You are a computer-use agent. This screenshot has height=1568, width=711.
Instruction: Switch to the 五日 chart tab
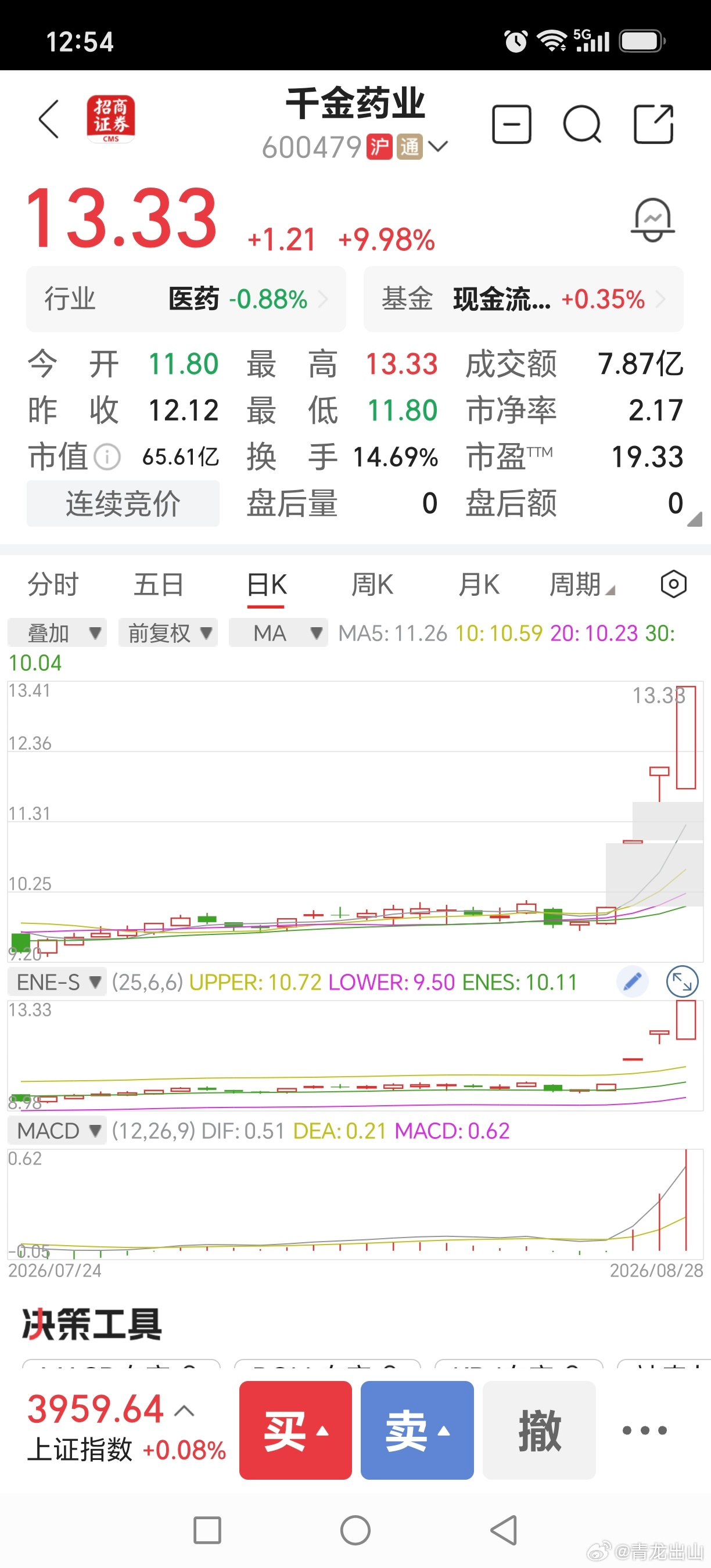pos(158,585)
